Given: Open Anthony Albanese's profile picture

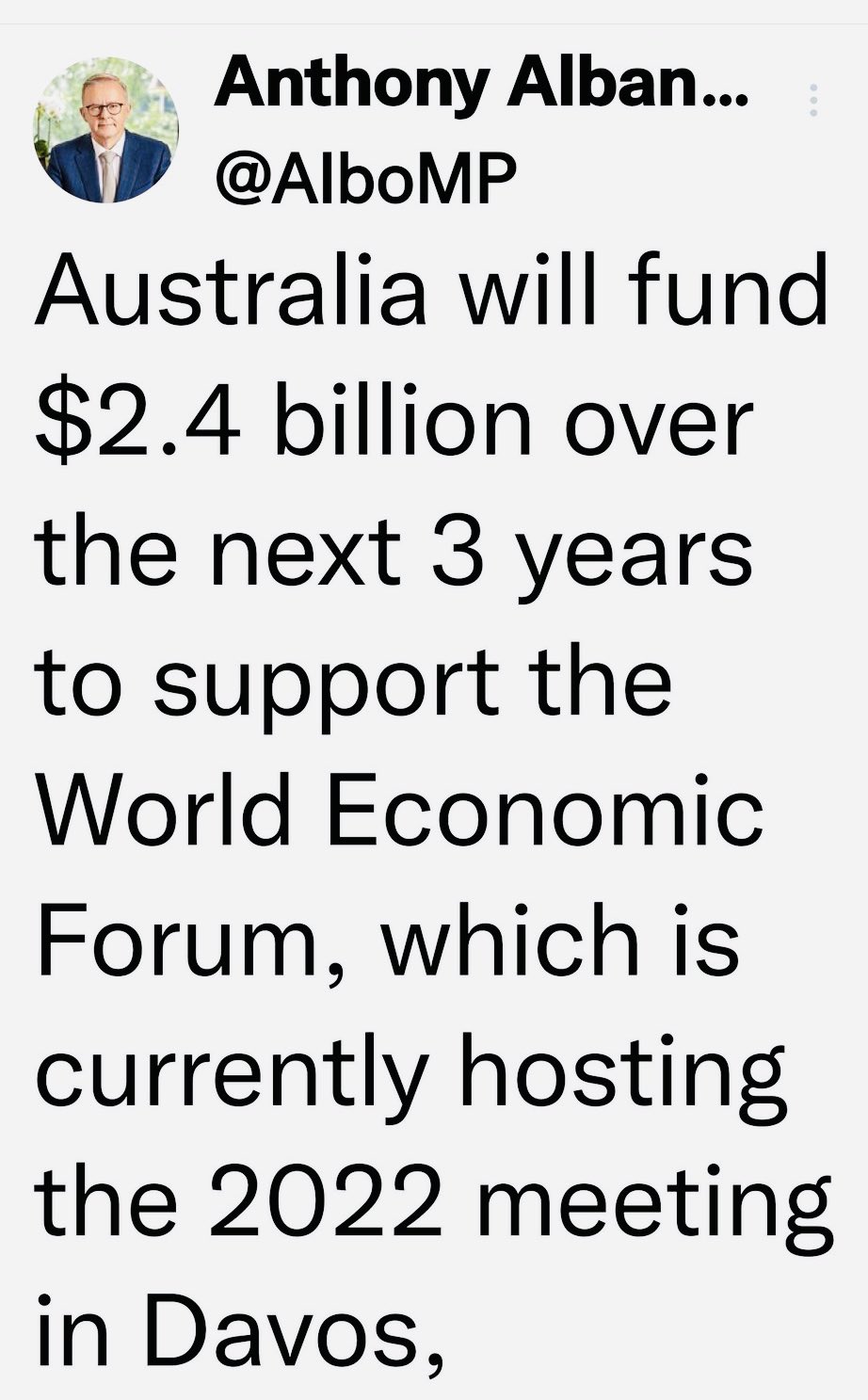Looking at the screenshot, I should [x=106, y=131].
